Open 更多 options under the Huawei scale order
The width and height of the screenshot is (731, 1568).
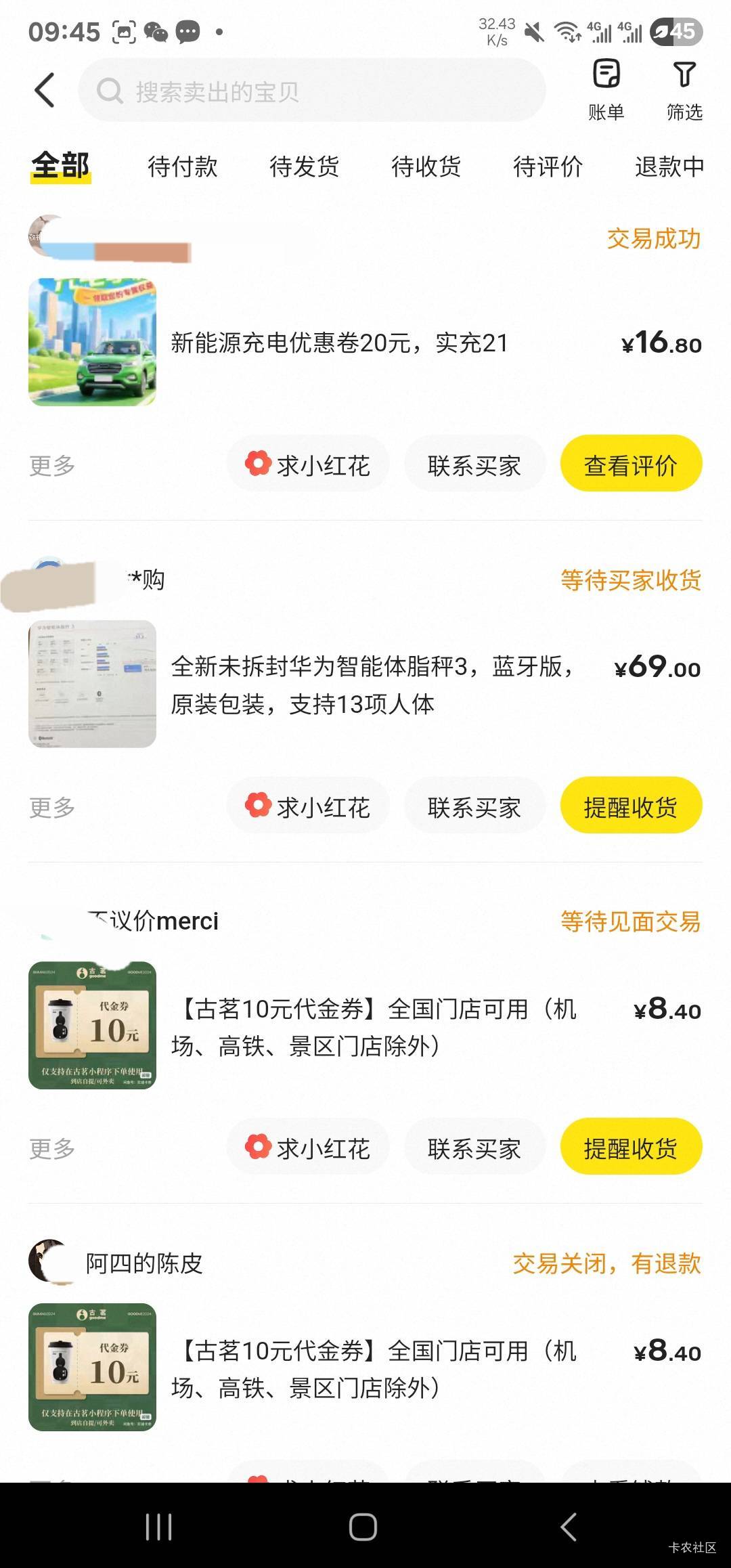[x=52, y=807]
